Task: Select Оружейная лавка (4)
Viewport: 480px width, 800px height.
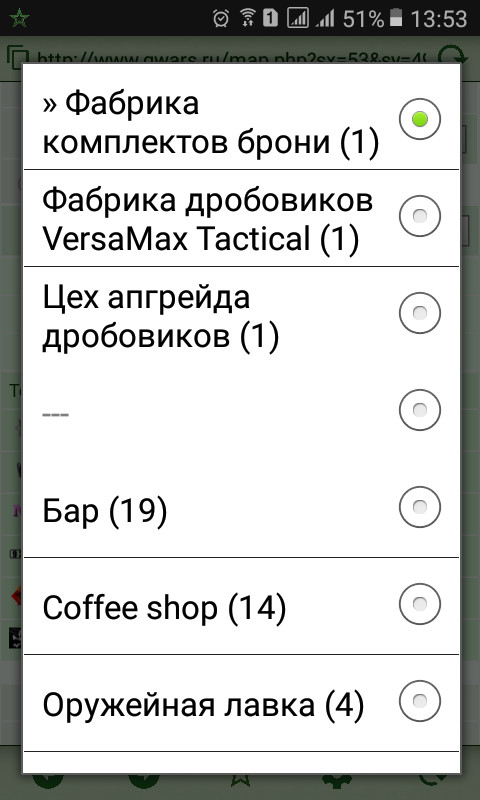Action: point(241,703)
